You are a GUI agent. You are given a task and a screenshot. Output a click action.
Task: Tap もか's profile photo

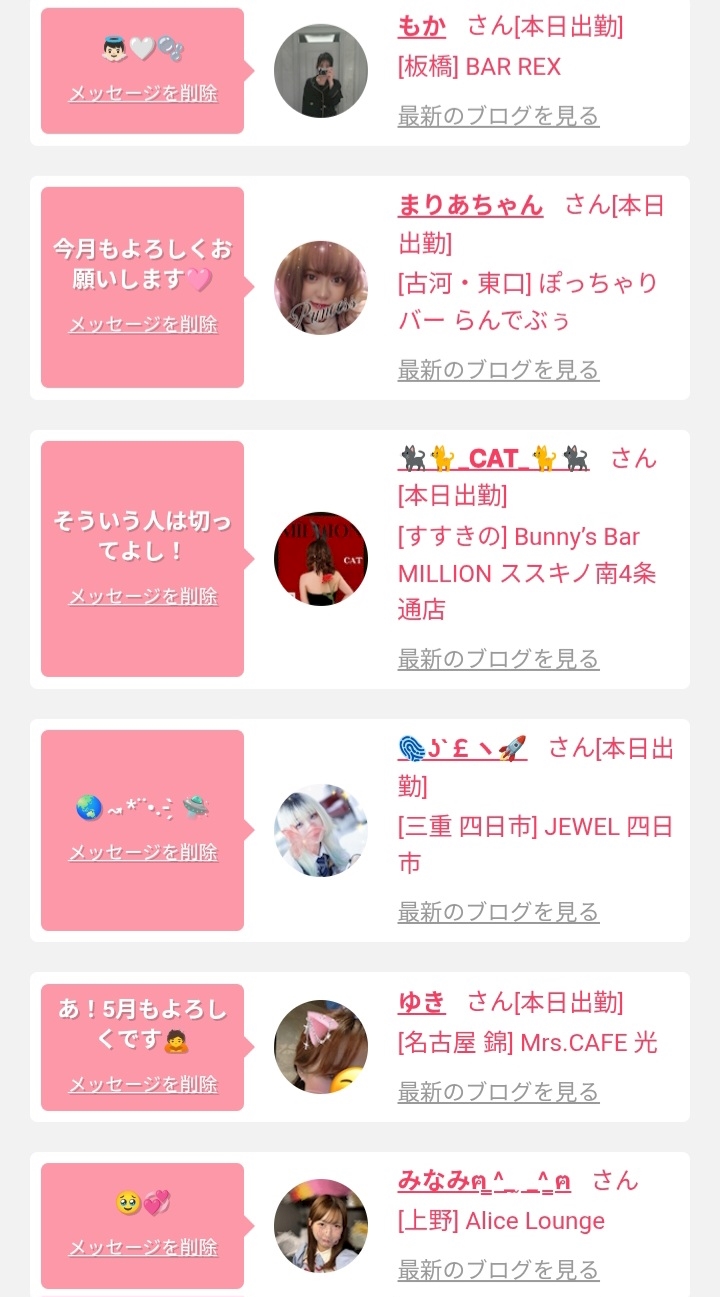[x=321, y=71]
